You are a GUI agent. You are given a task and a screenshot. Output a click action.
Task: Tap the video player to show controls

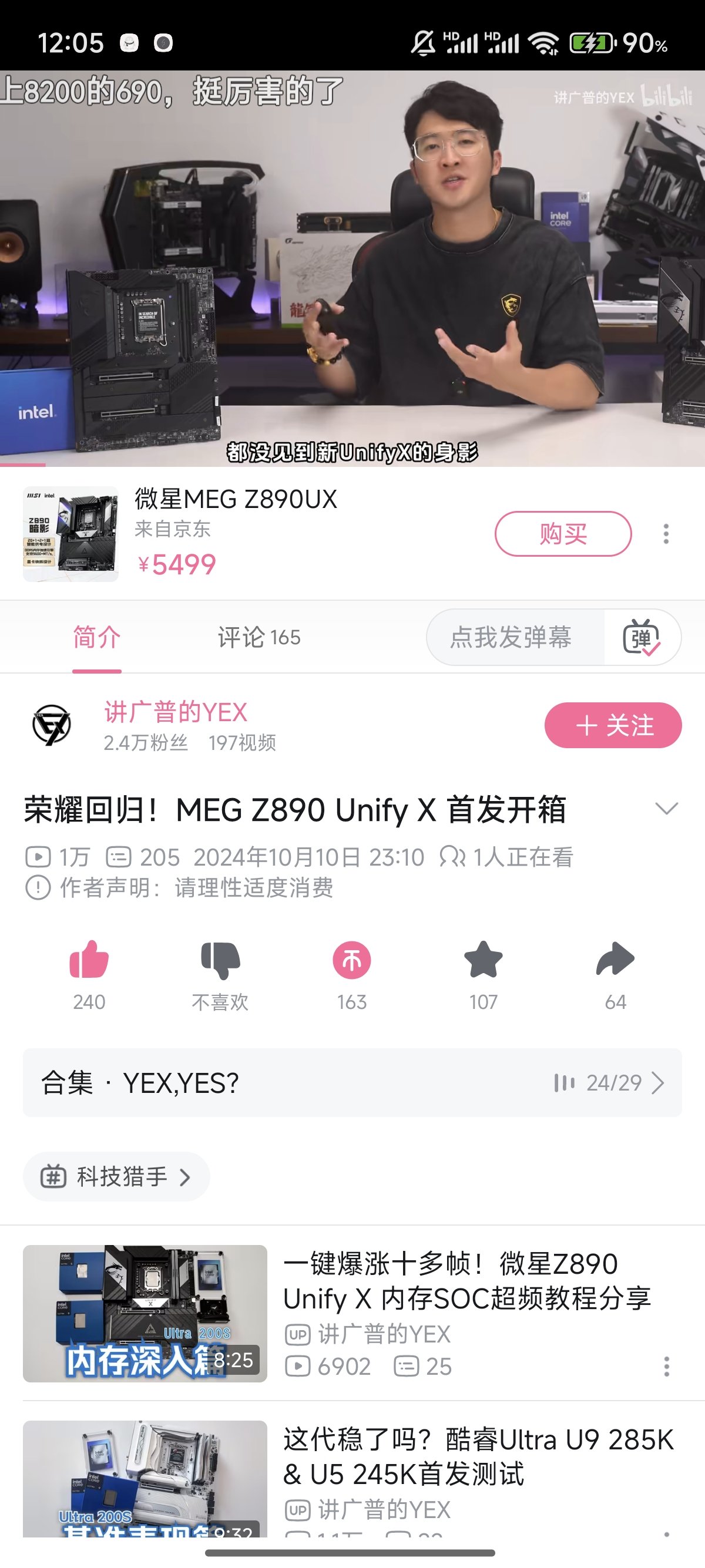coord(352,268)
